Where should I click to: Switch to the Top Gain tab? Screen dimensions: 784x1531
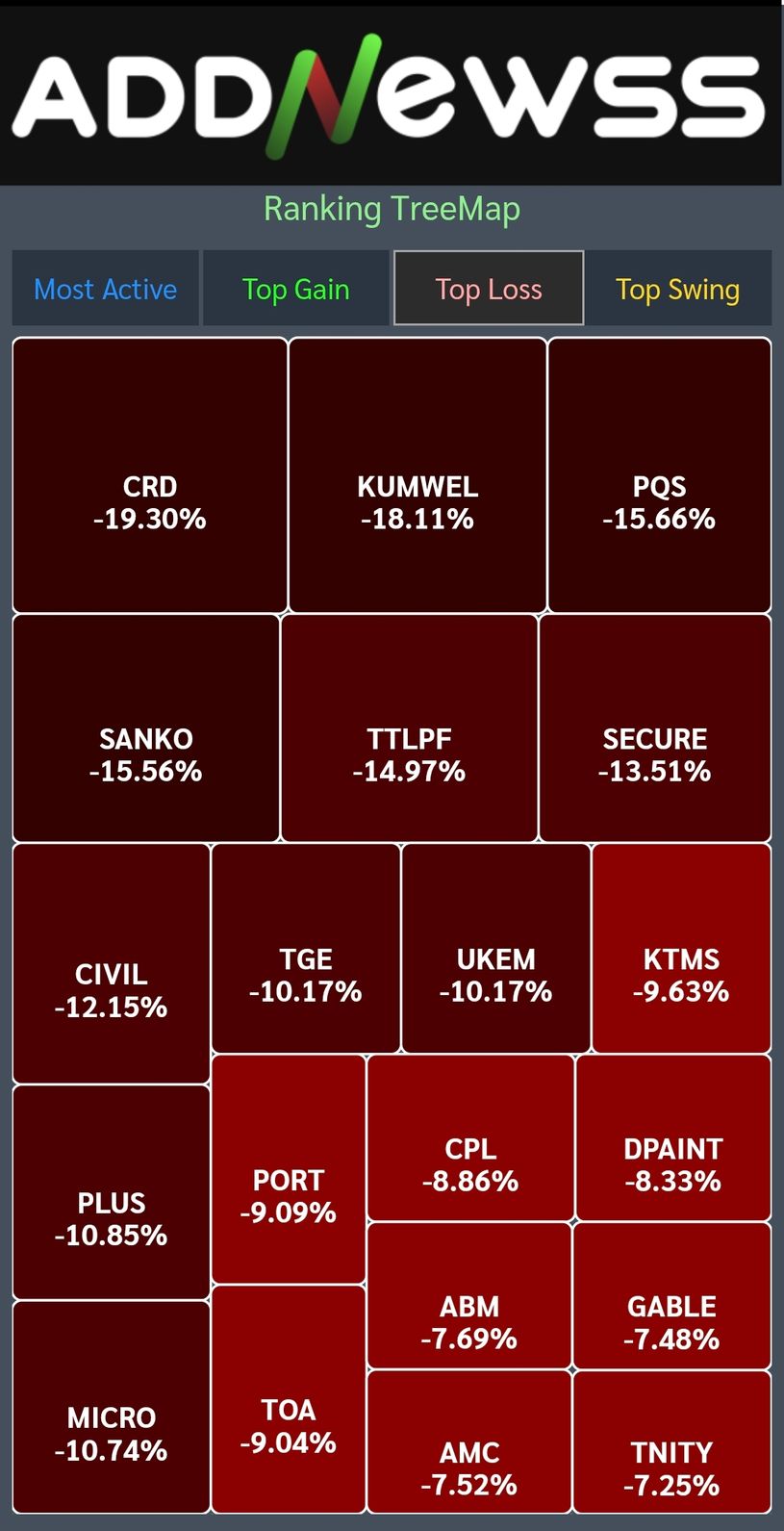coord(295,289)
